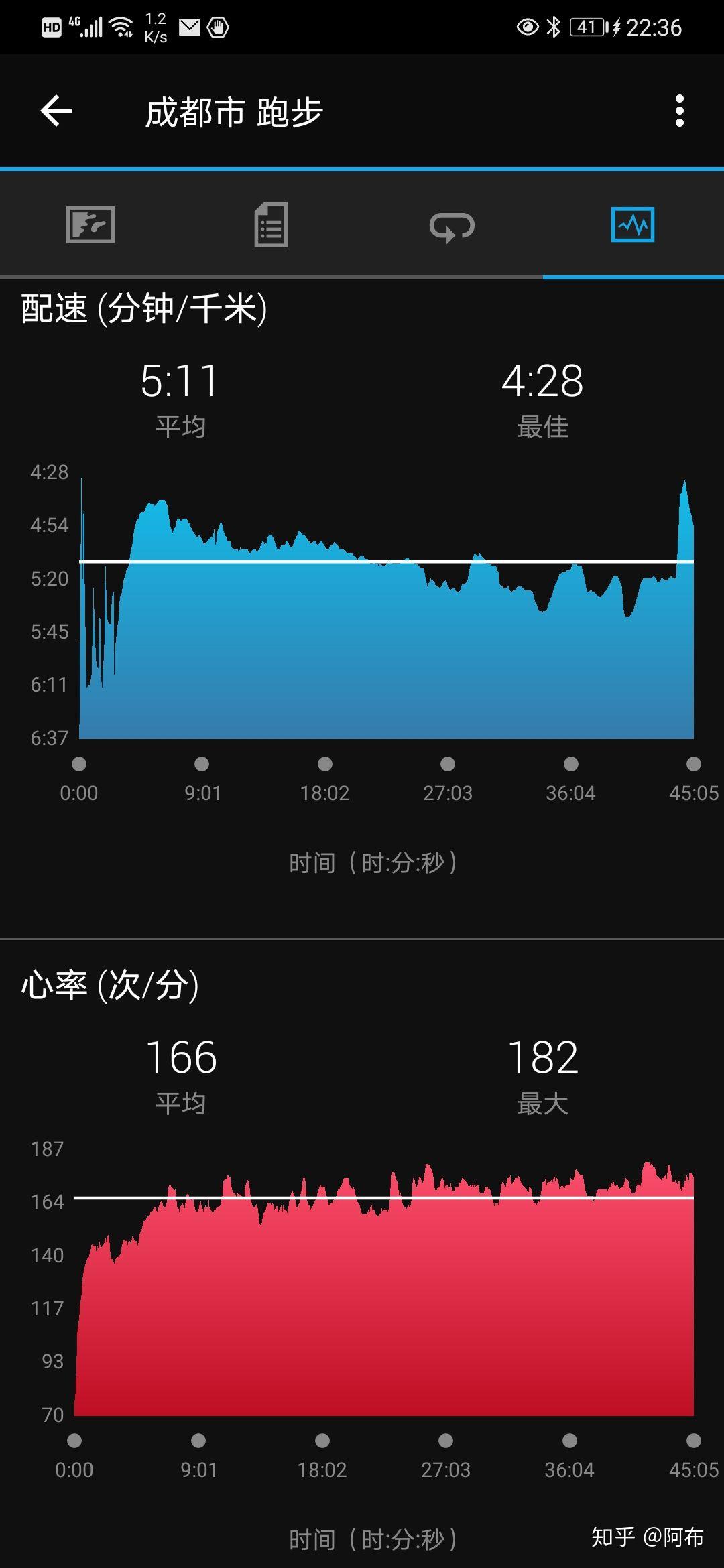Tap the Bluetooth status bar icon

click(554, 27)
